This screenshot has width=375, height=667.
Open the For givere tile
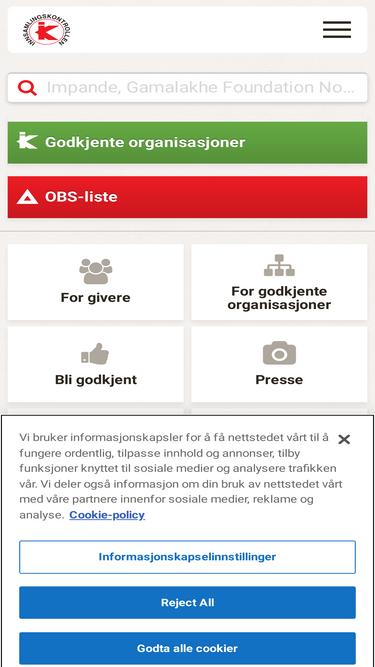point(96,282)
